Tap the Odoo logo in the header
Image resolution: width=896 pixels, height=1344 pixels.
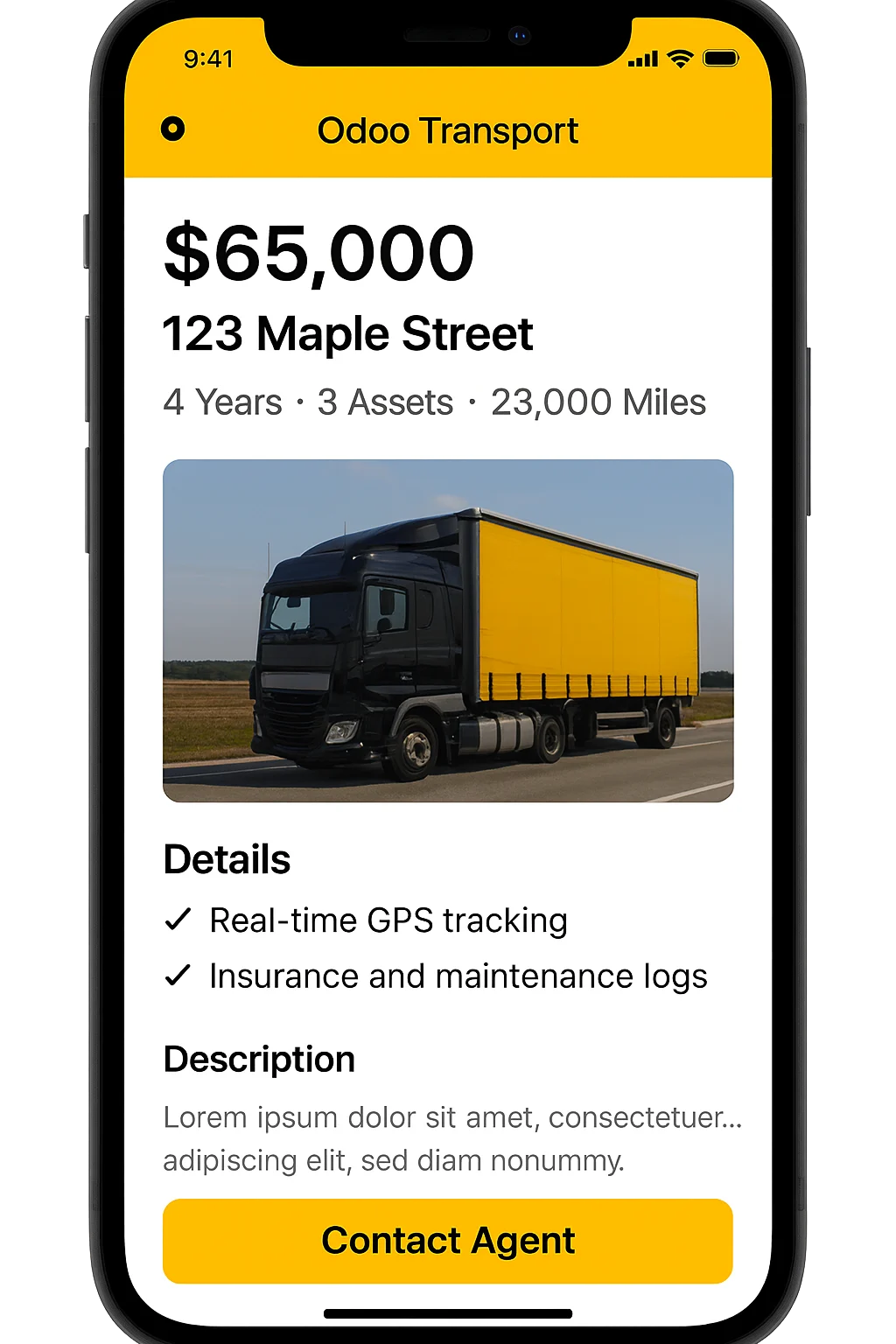[173, 129]
